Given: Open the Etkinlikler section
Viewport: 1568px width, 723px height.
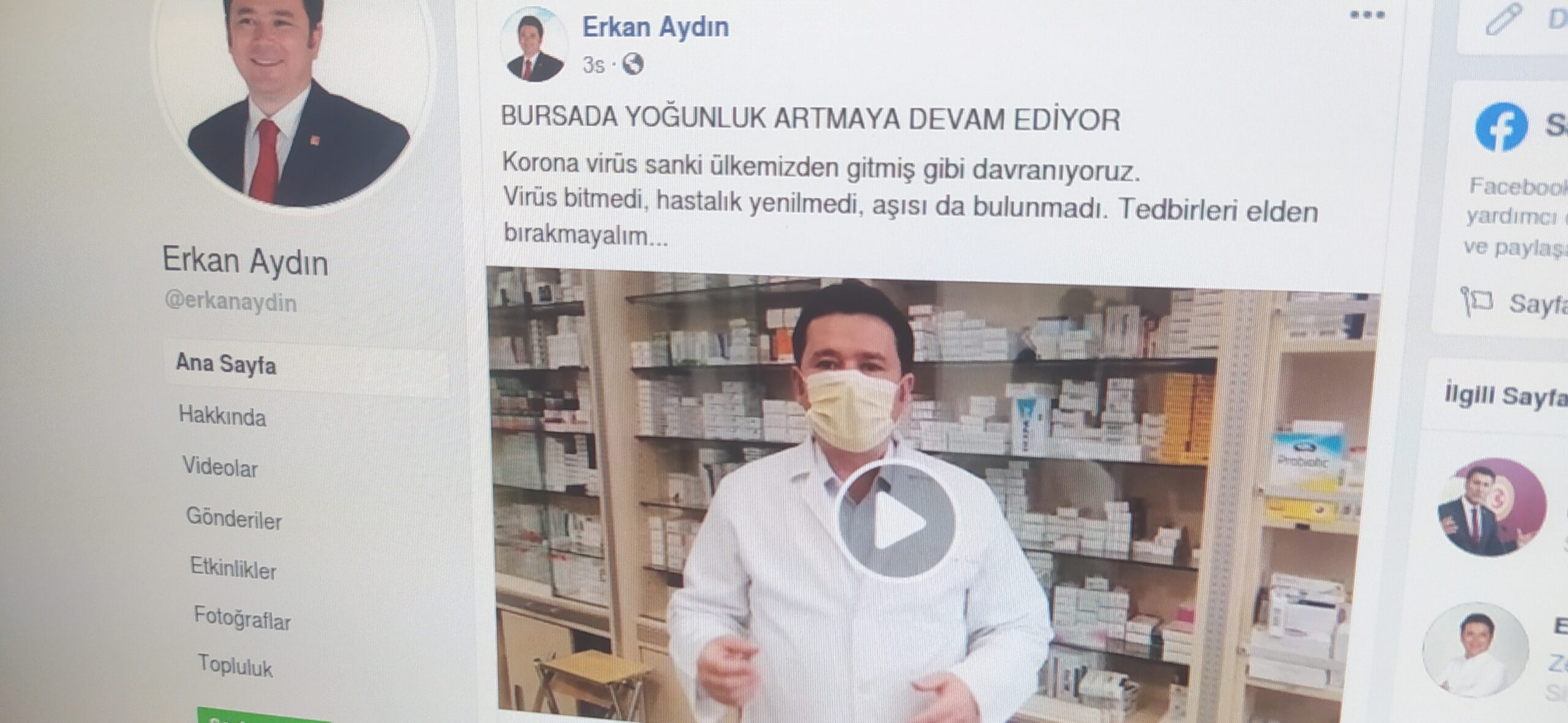Looking at the screenshot, I should click(233, 569).
